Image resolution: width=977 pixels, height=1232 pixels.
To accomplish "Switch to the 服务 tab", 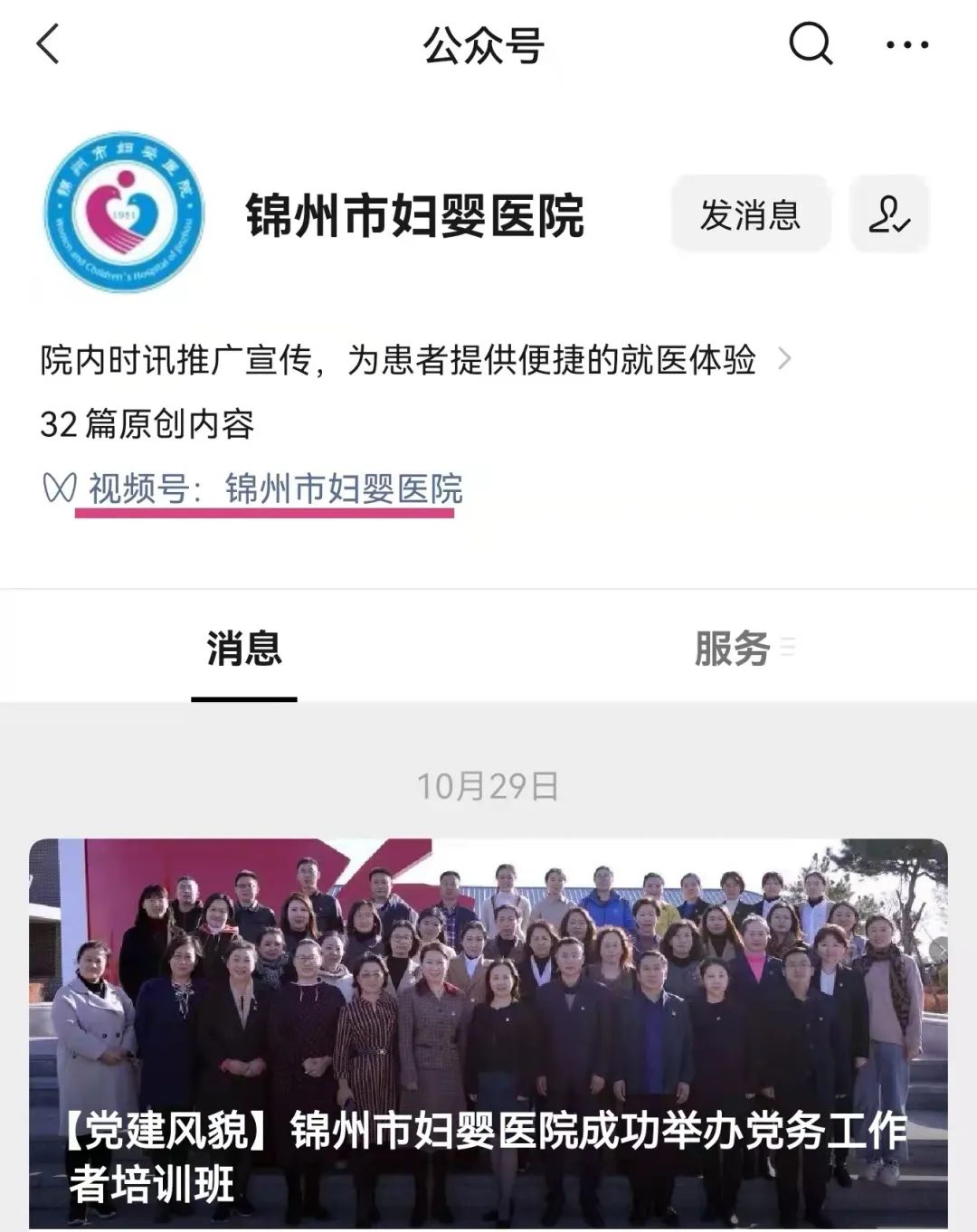I will [x=733, y=648].
